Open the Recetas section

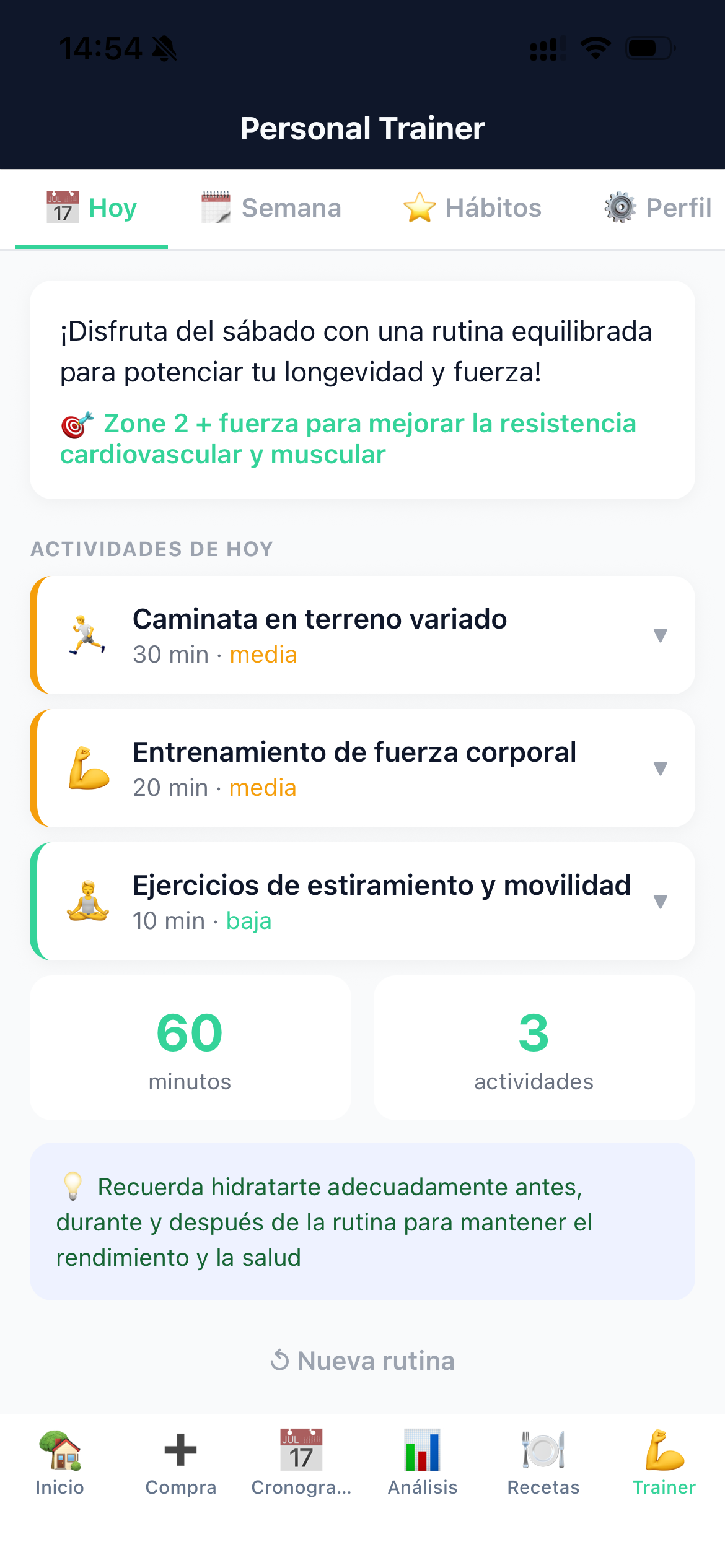click(x=543, y=1463)
